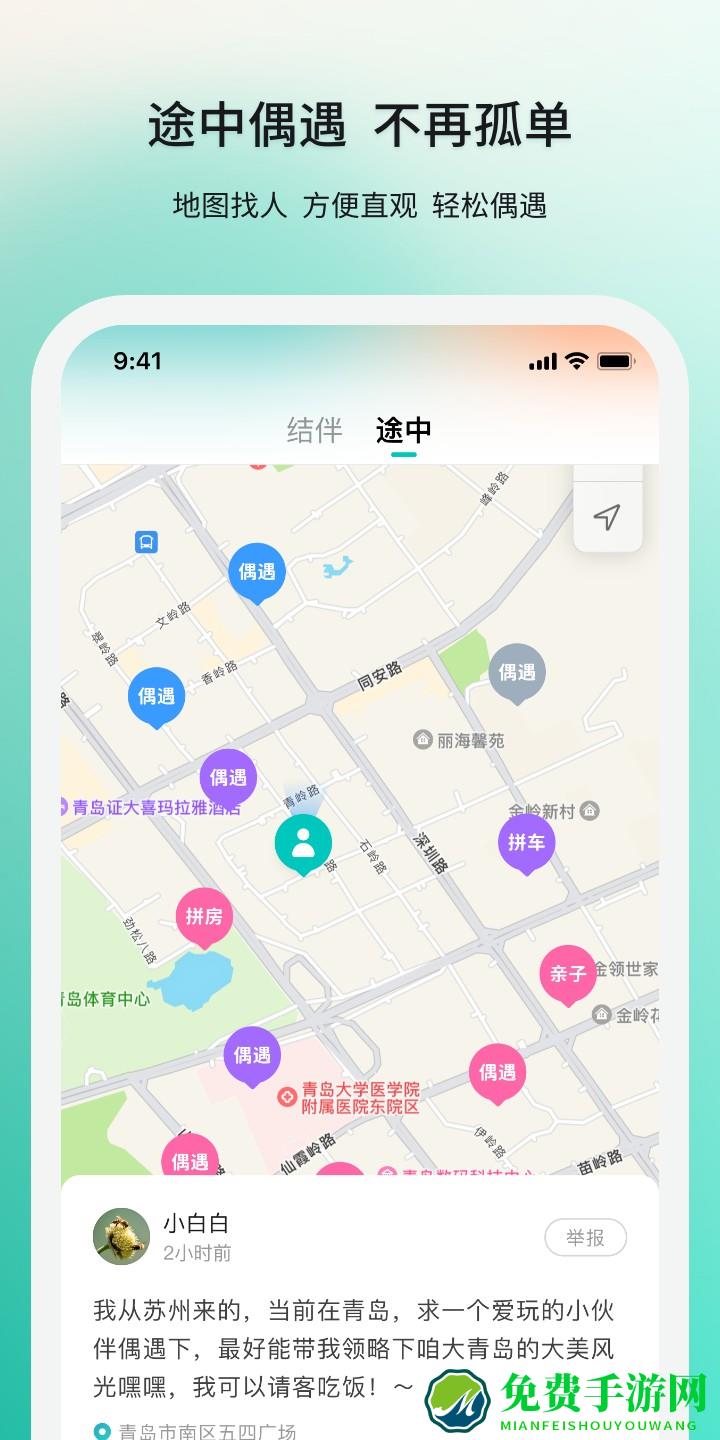Tap the gray 偶遇 pin near 同安路
Image resolution: width=720 pixels, height=1440 pixels.
[x=518, y=670]
